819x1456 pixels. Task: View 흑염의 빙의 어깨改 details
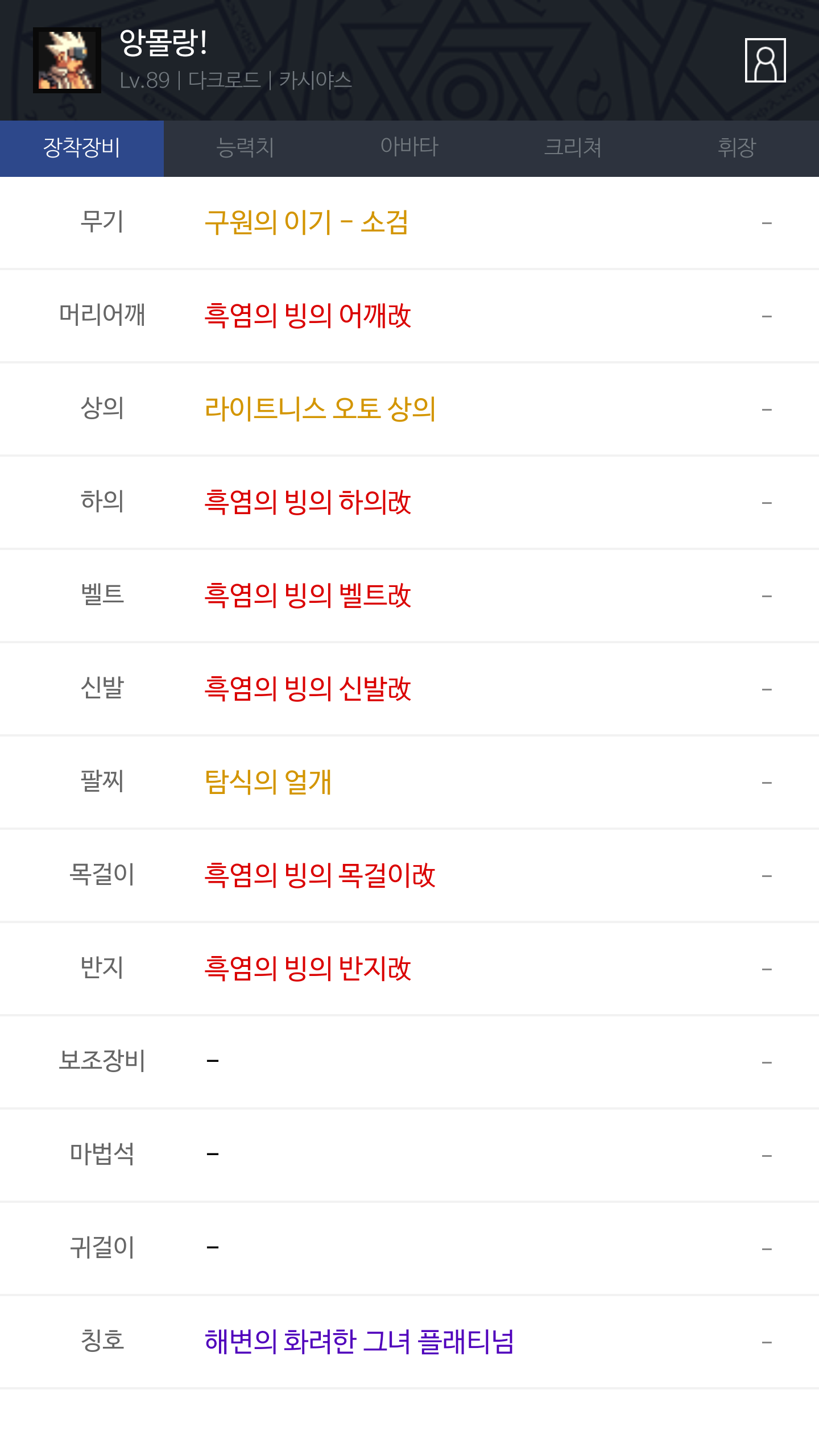308,316
